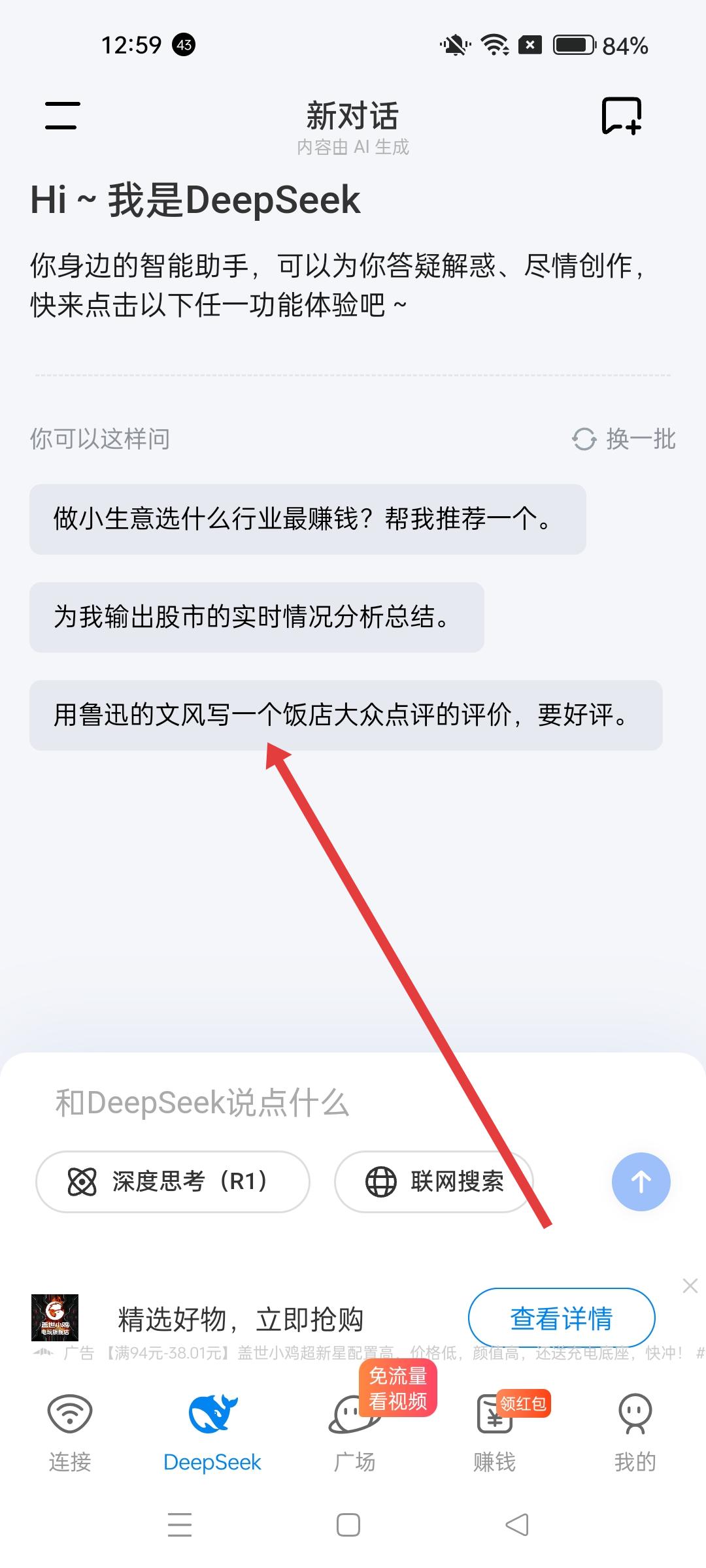This screenshot has height=1568, width=706.
Task: Enable 联网搜索 web search mode
Action: (x=433, y=1181)
